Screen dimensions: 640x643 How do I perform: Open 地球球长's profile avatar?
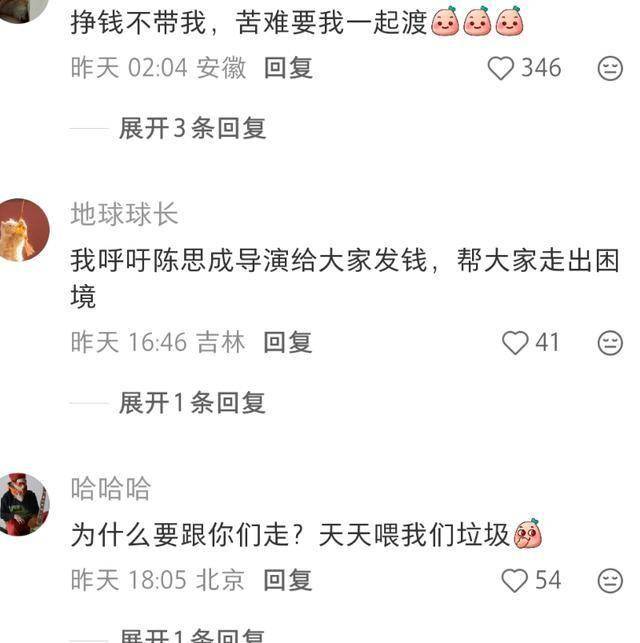point(21,230)
